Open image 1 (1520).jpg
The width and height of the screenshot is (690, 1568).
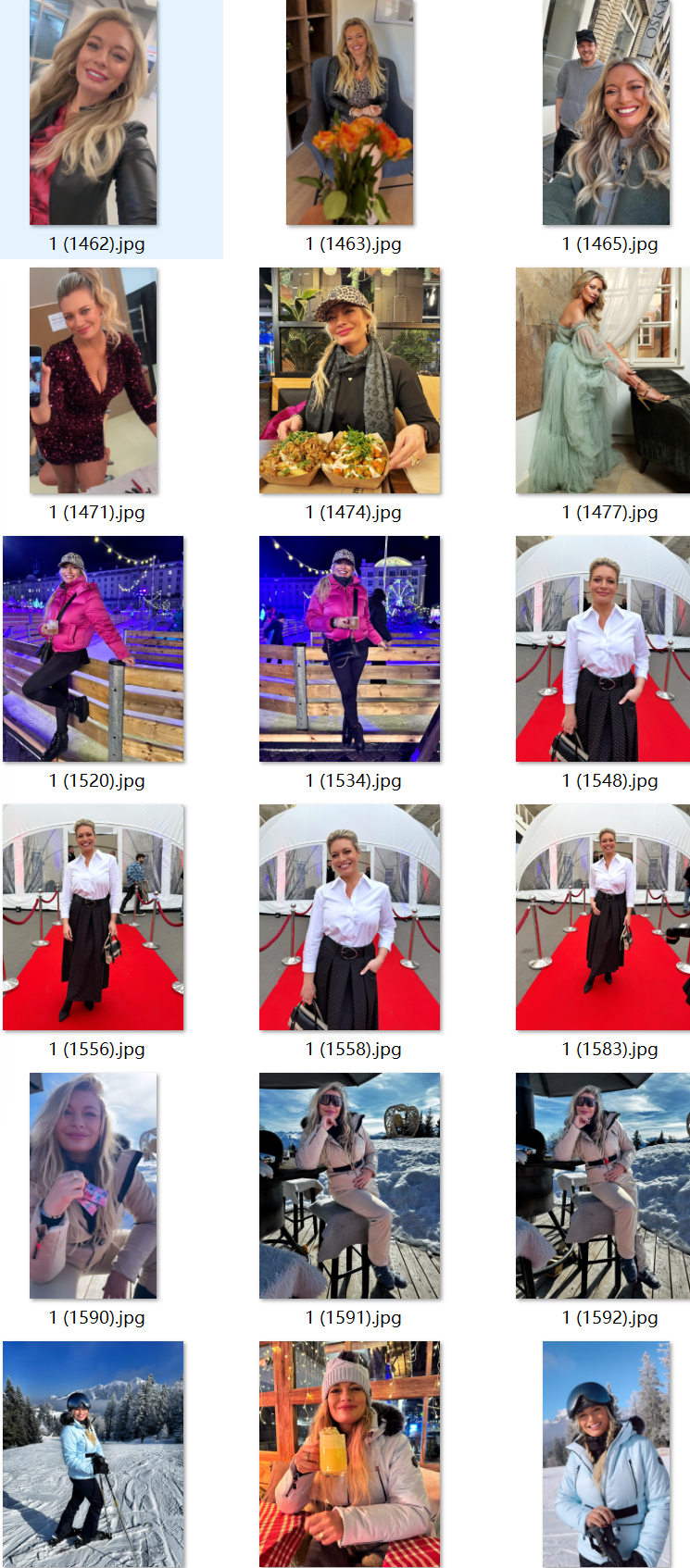coord(93,649)
